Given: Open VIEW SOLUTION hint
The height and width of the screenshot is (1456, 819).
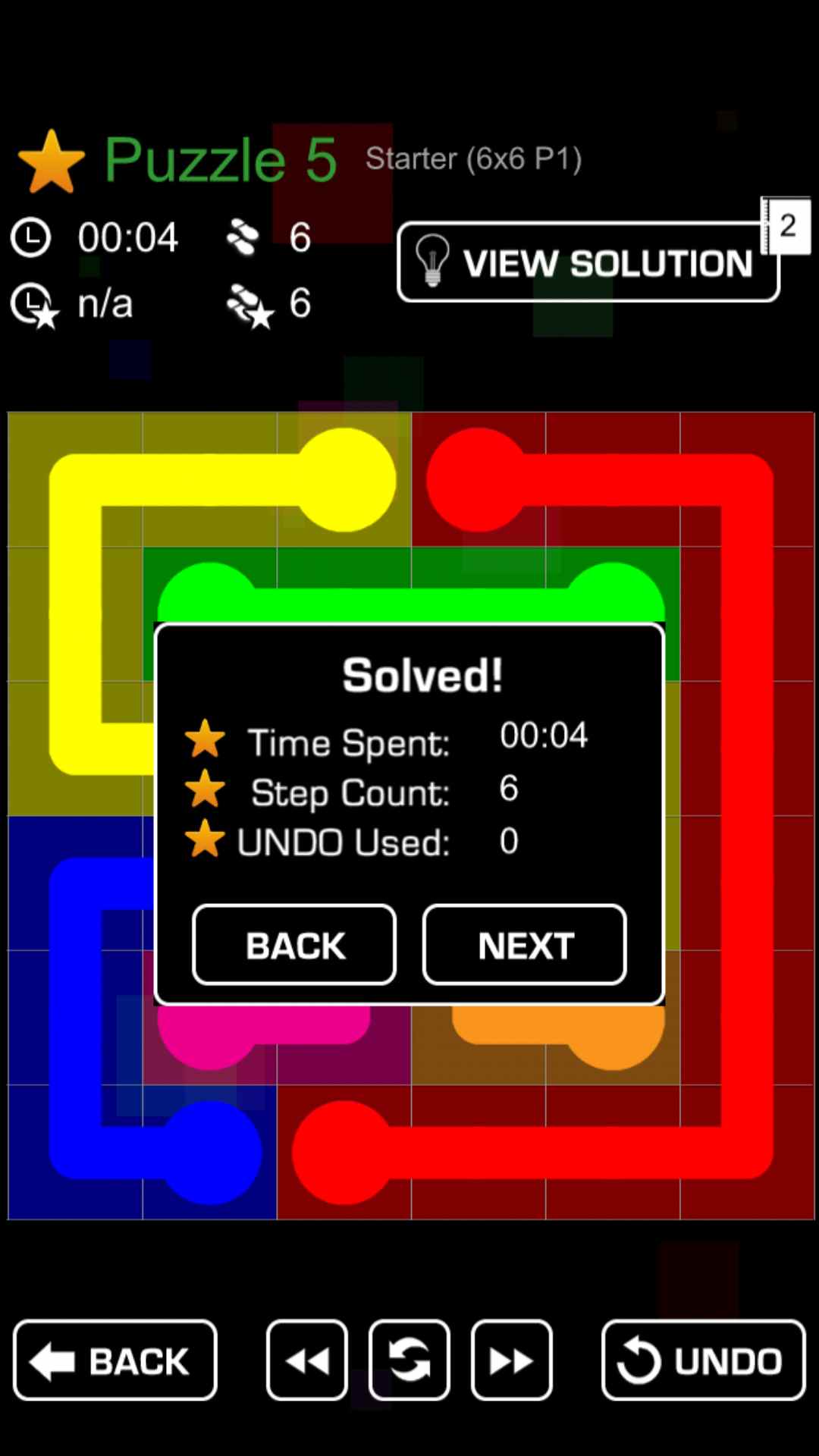Looking at the screenshot, I should click(588, 262).
